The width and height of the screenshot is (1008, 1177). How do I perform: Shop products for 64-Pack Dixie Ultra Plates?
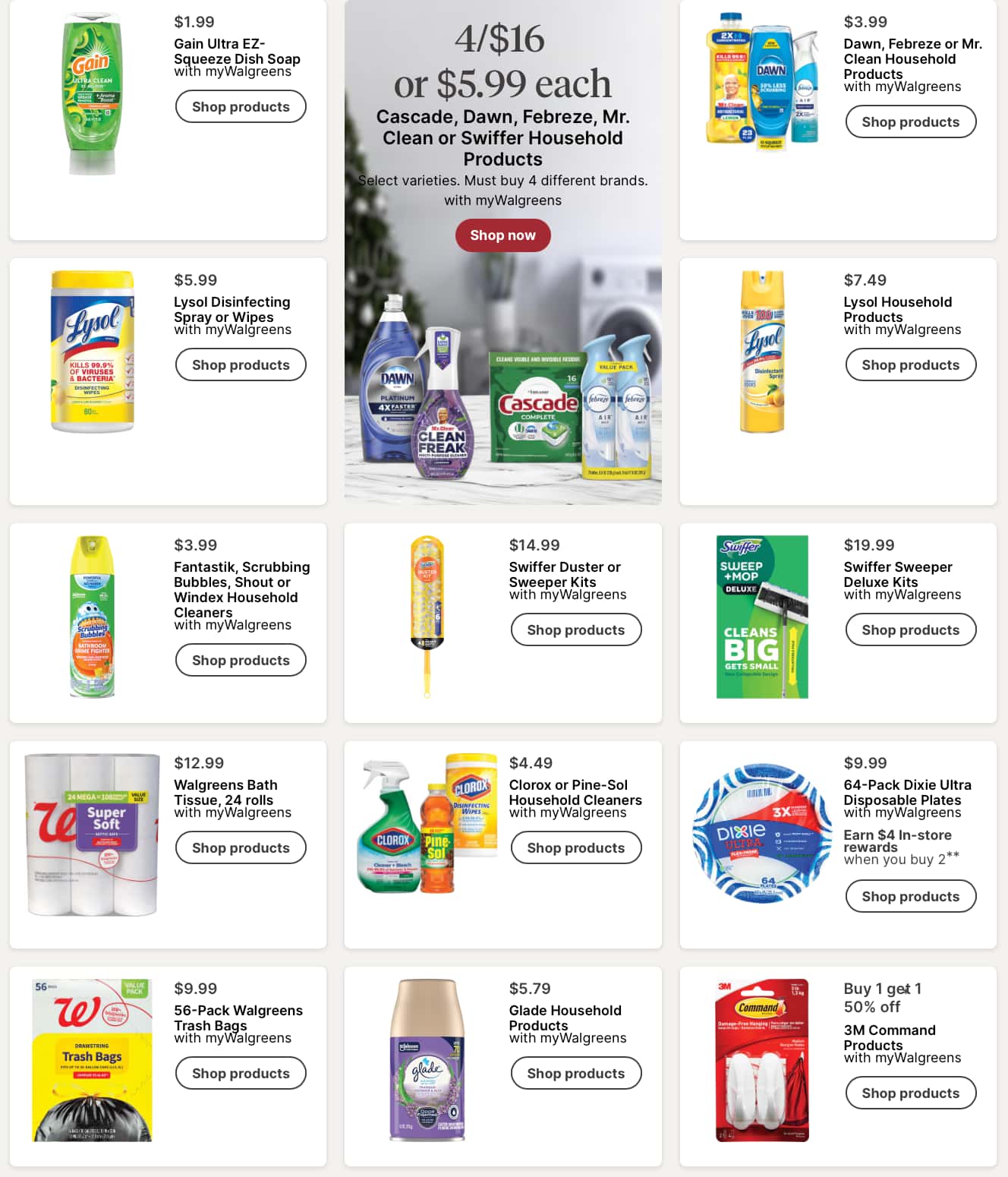tap(910, 897)
